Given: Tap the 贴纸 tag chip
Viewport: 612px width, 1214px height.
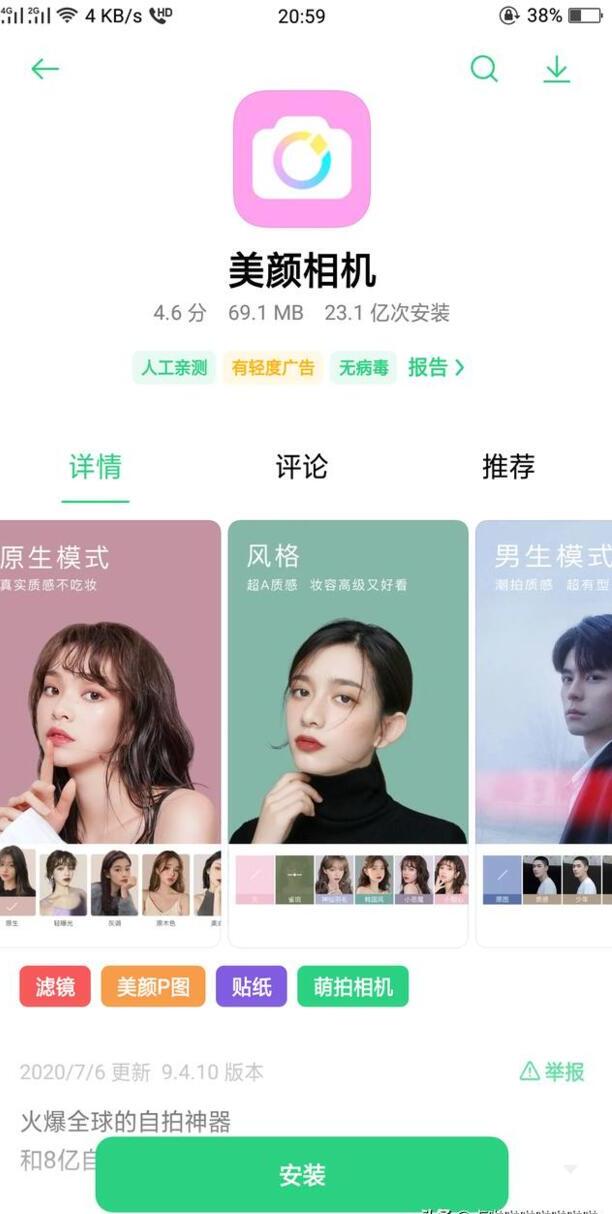Looking at the screenshot, I should pyautogui.click(x=251, y=987).
